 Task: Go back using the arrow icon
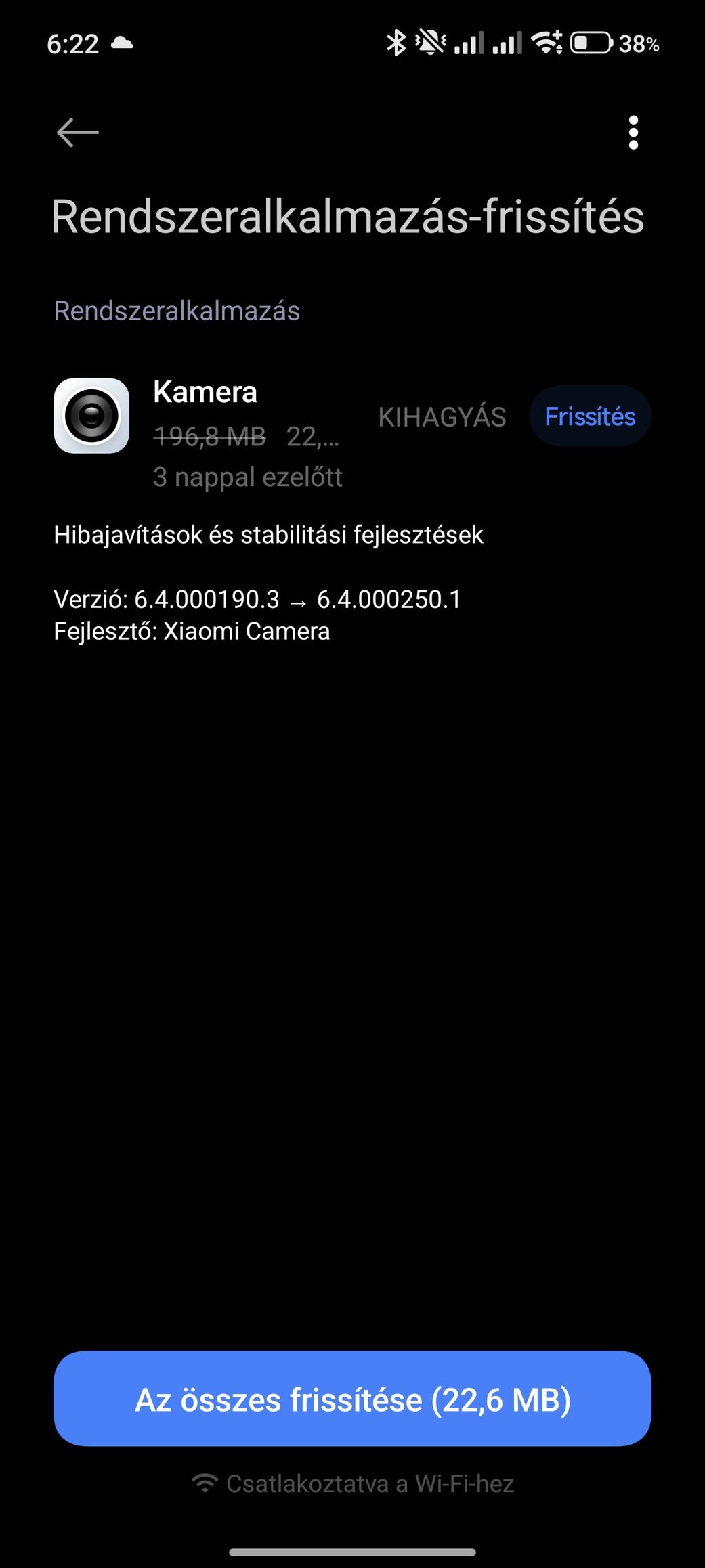[x=78, y=133]
